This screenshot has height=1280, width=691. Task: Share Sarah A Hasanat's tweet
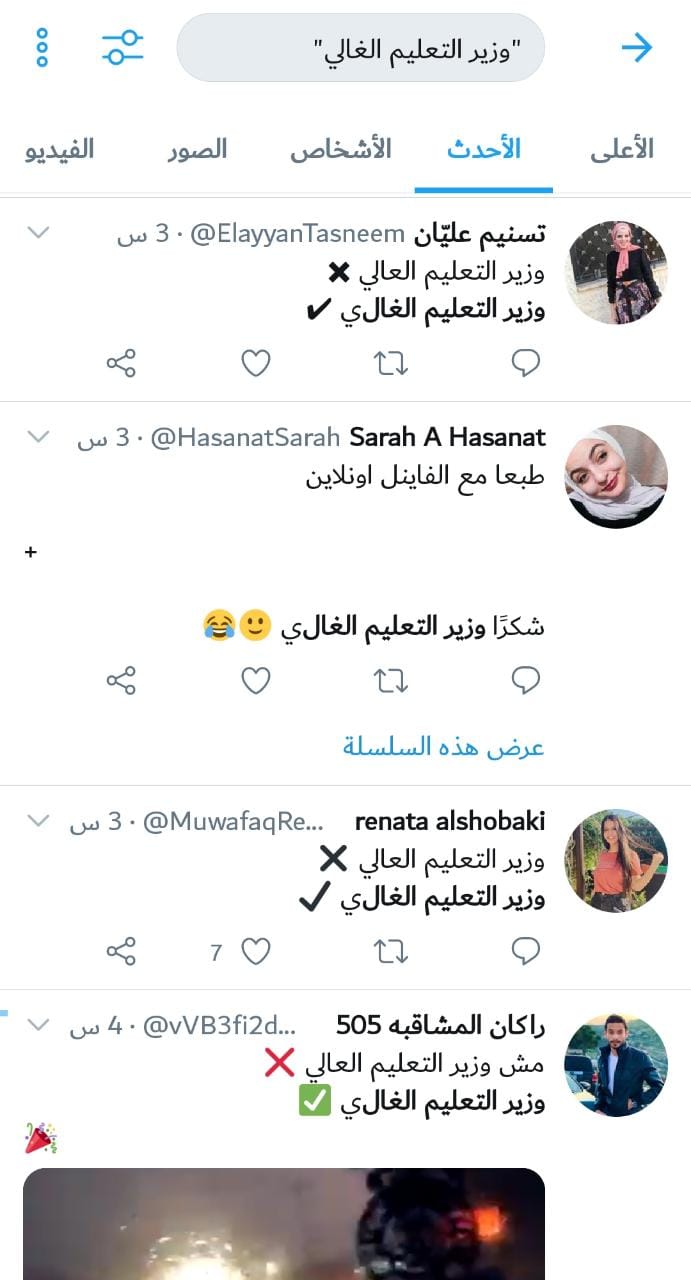pos(121,681)
